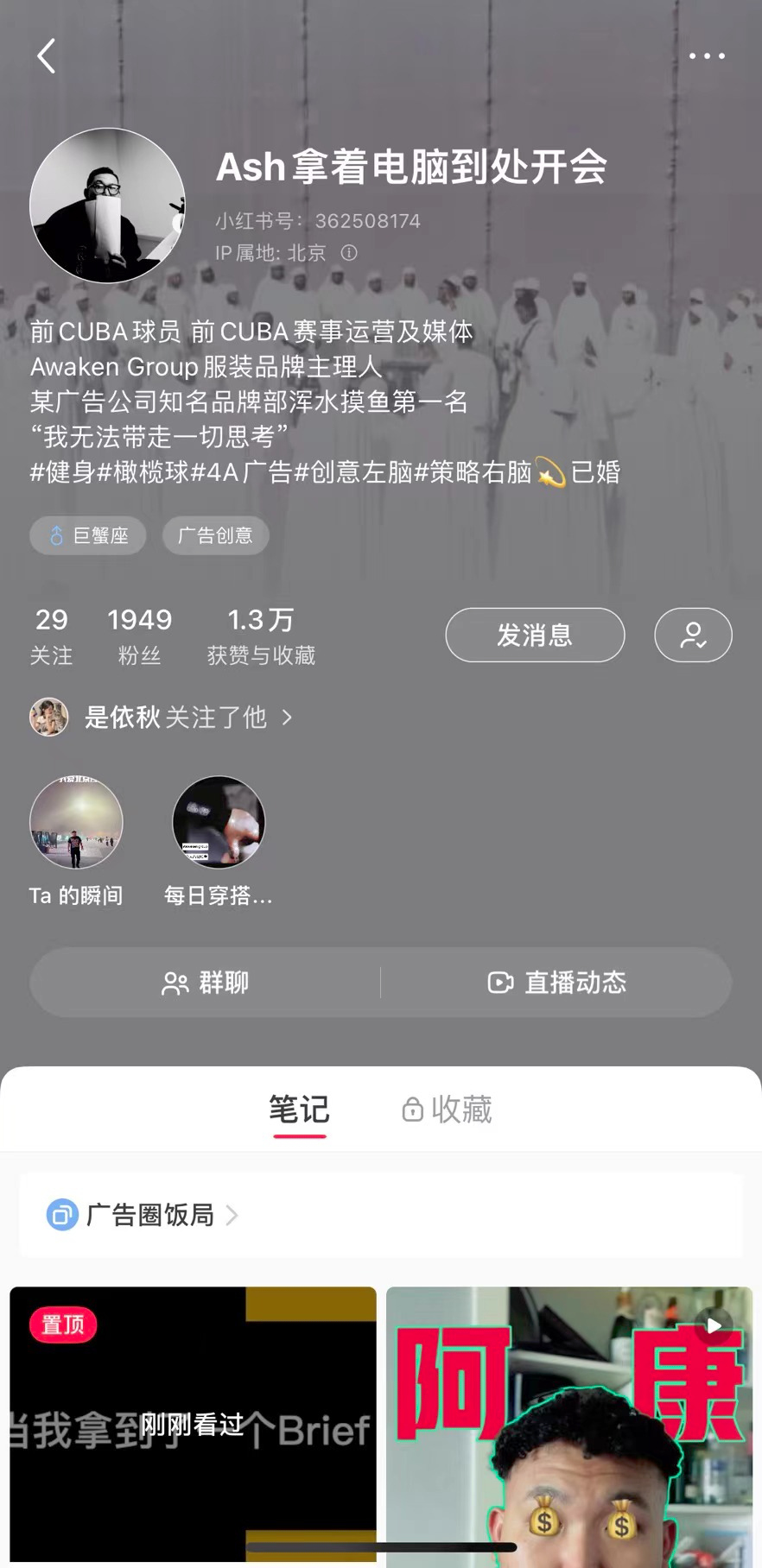The width and height of the screenshot is (762, 1568).
Task: Expand the 每日穿搭 highlight circle
Action: pyautogui.click(x=219, y=822)
